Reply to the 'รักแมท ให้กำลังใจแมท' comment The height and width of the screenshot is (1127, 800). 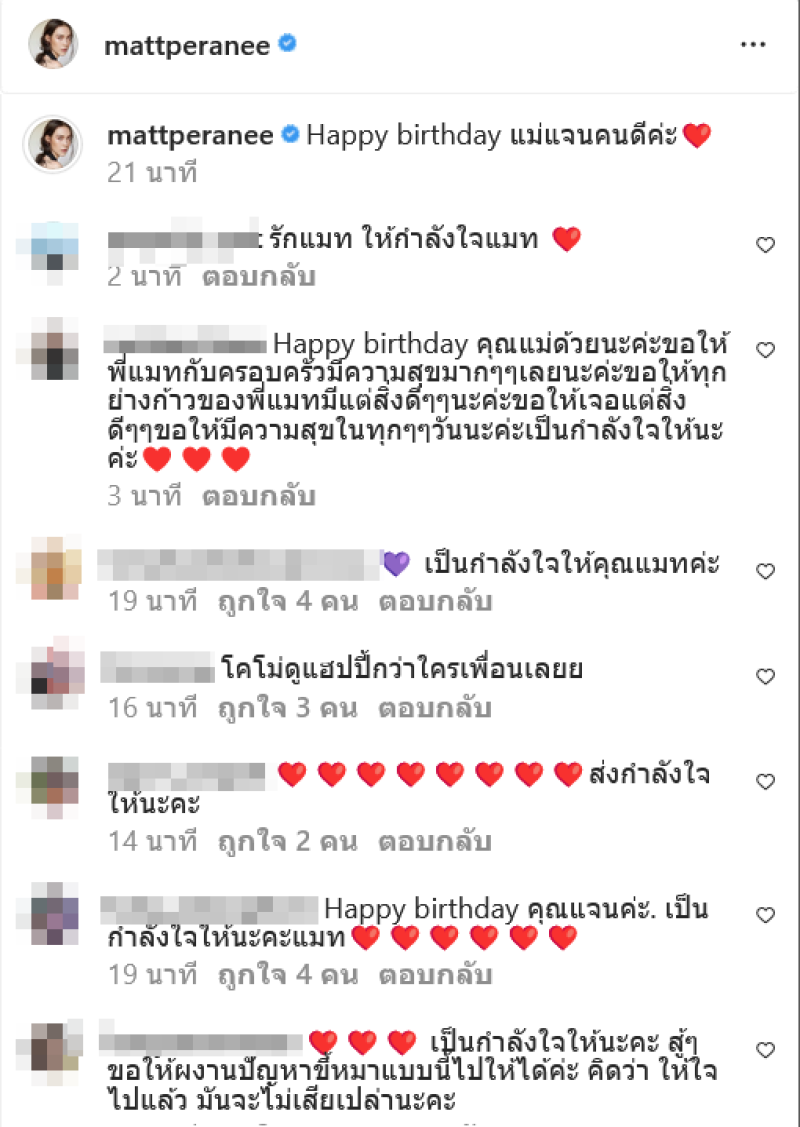[259, 276]
